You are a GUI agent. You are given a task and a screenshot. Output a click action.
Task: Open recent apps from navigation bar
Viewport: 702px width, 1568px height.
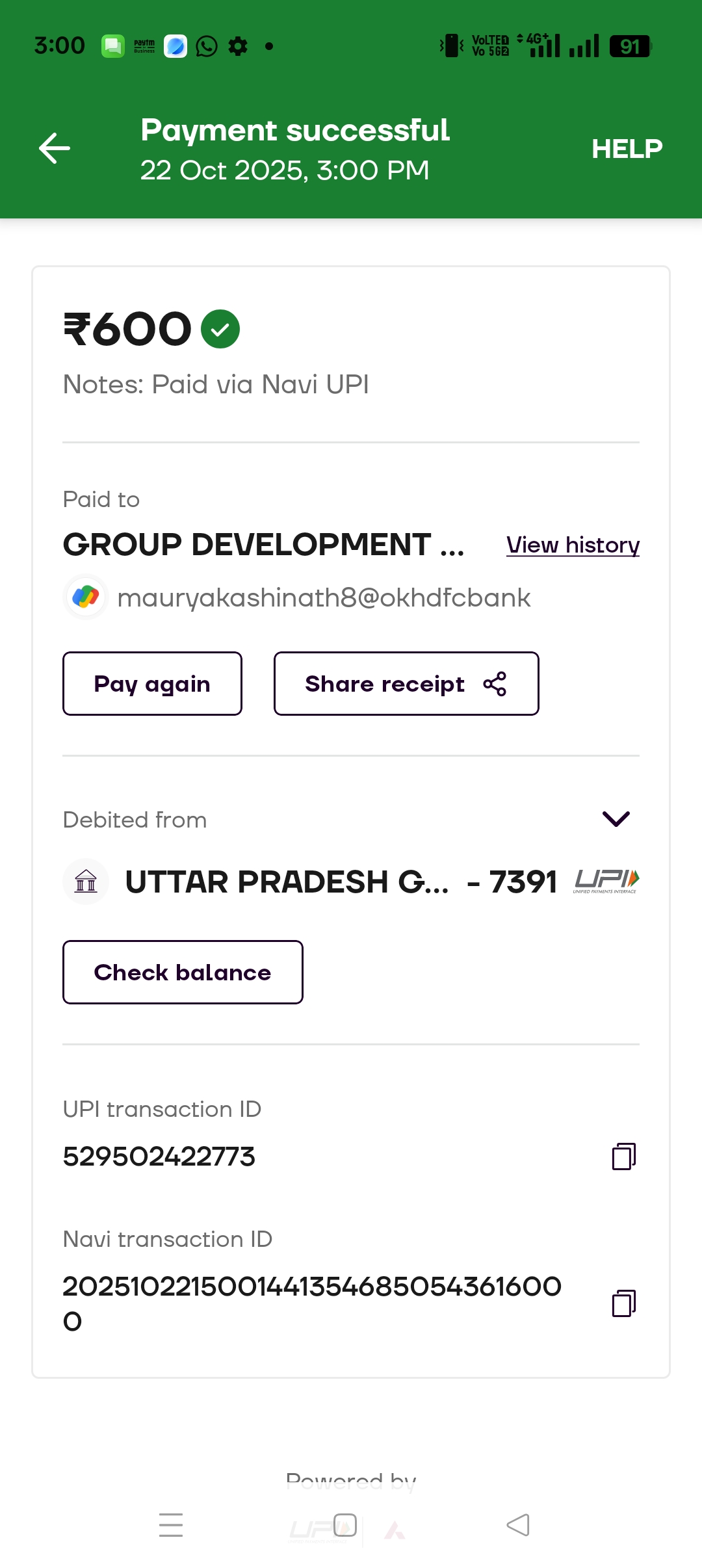171,1525
